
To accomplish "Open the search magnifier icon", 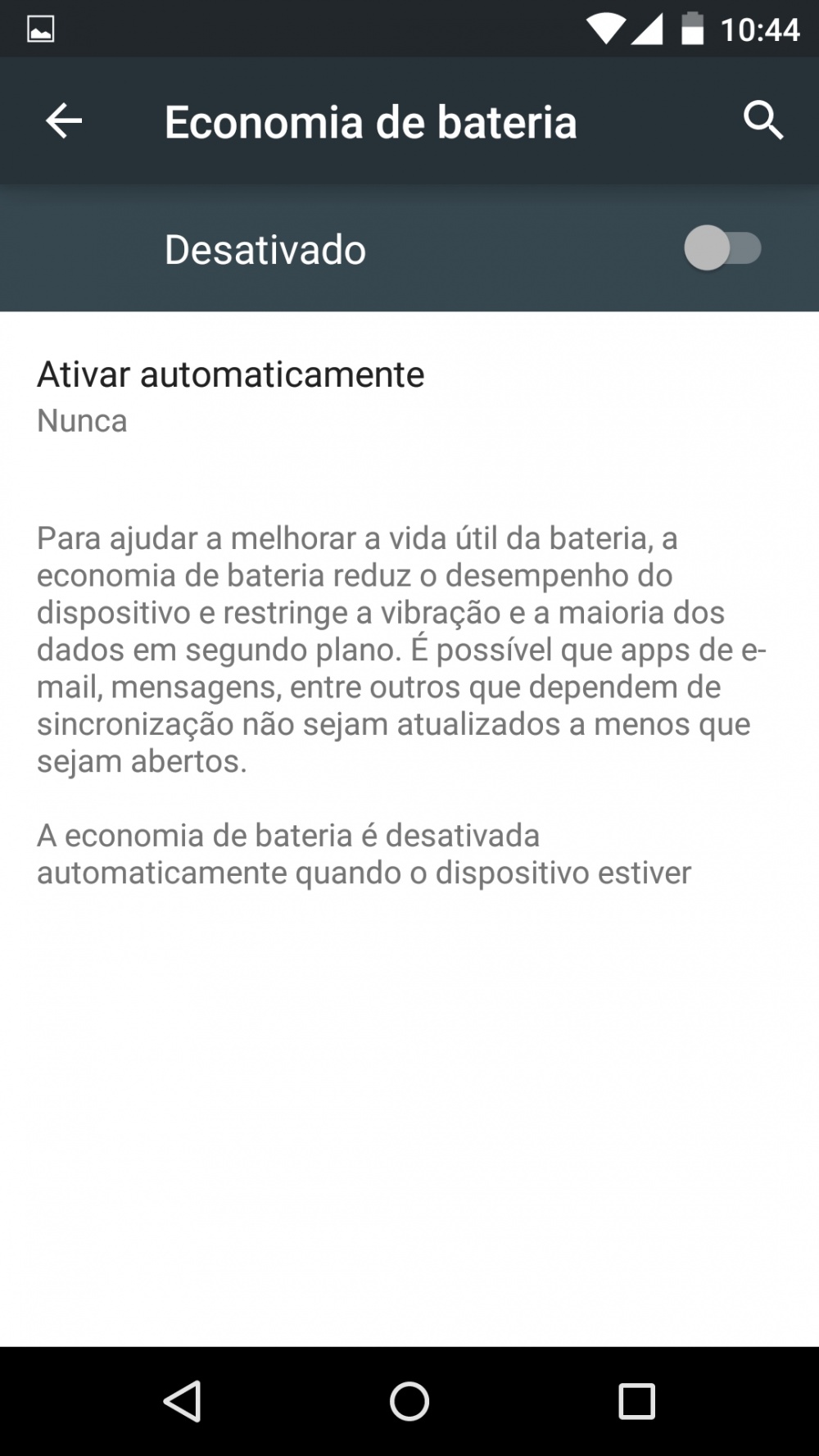I will point(763,121).
